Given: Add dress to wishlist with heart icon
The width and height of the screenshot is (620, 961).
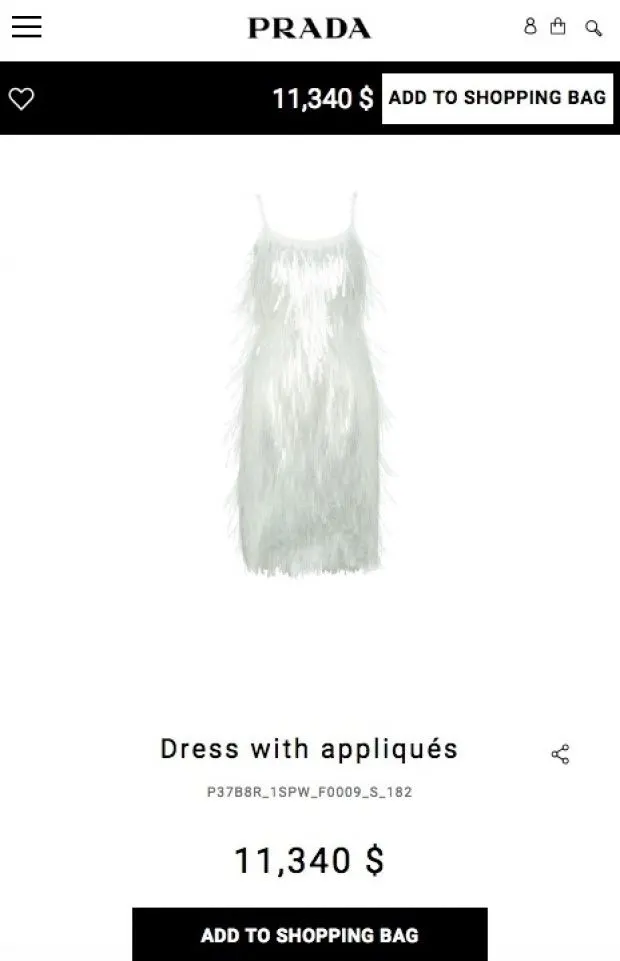Looking at the screenshot, I should [x=21, y=98].
